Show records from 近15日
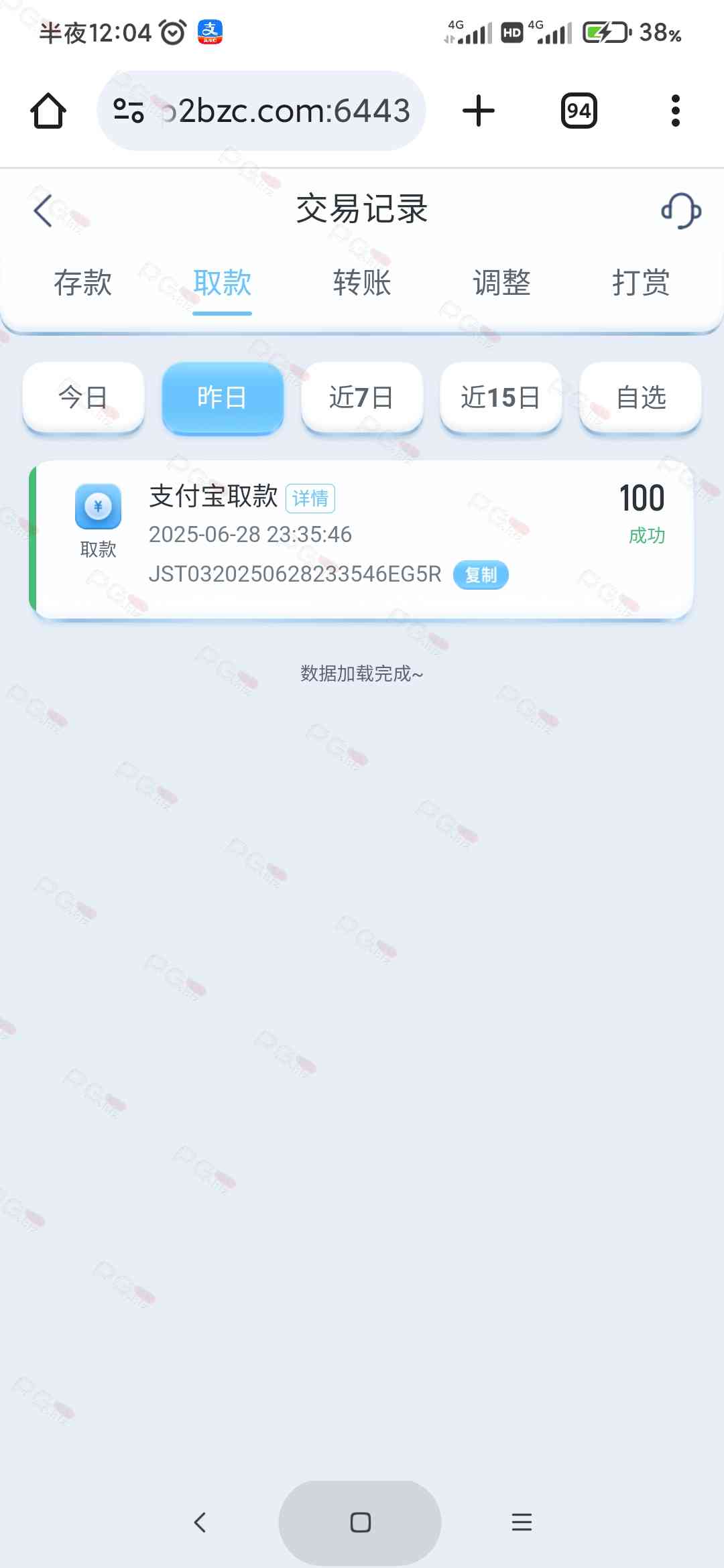724x1568 pixels. (500, 397)
